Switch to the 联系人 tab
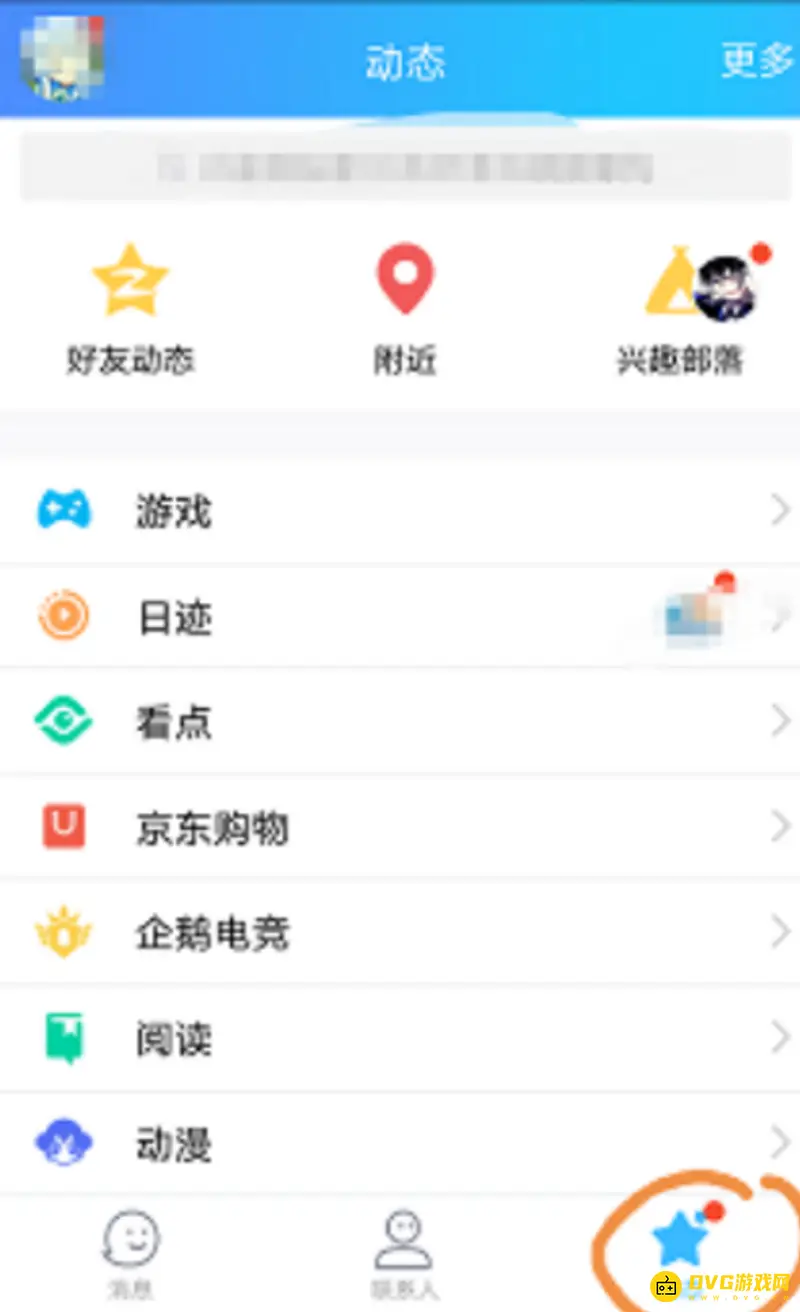This screenshot has width=800, height=1312. click(404, 1243)
